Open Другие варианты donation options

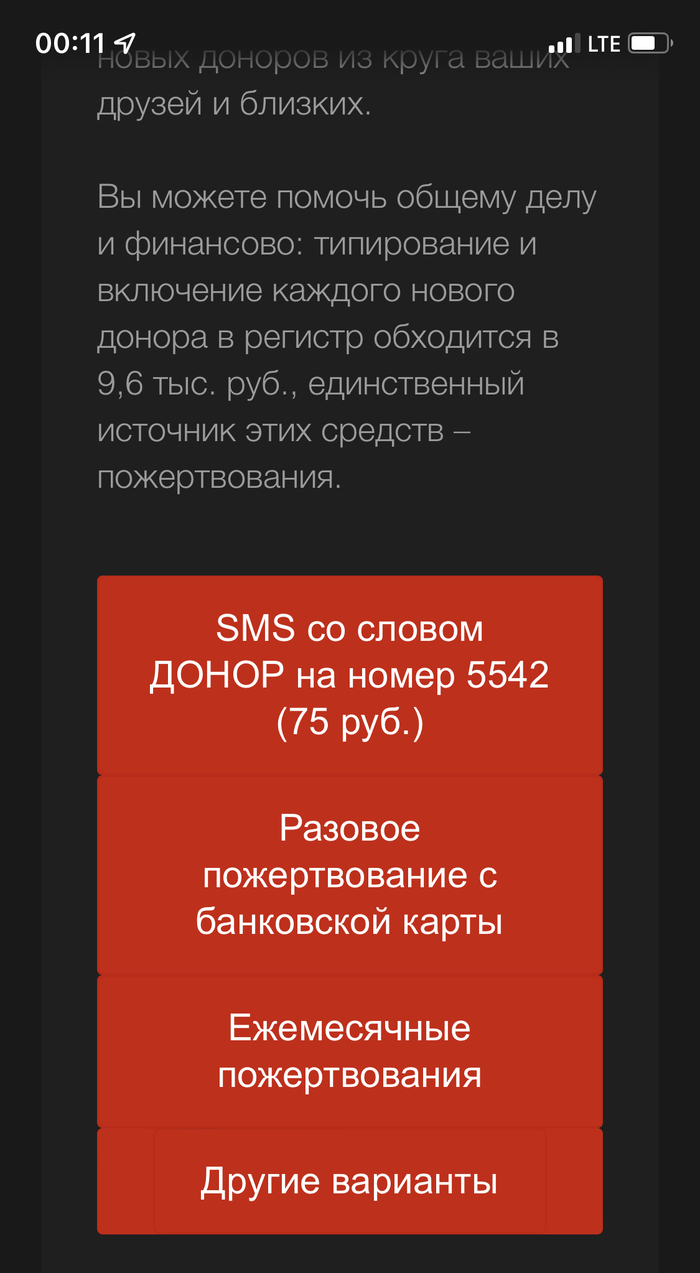(349, 1182)
